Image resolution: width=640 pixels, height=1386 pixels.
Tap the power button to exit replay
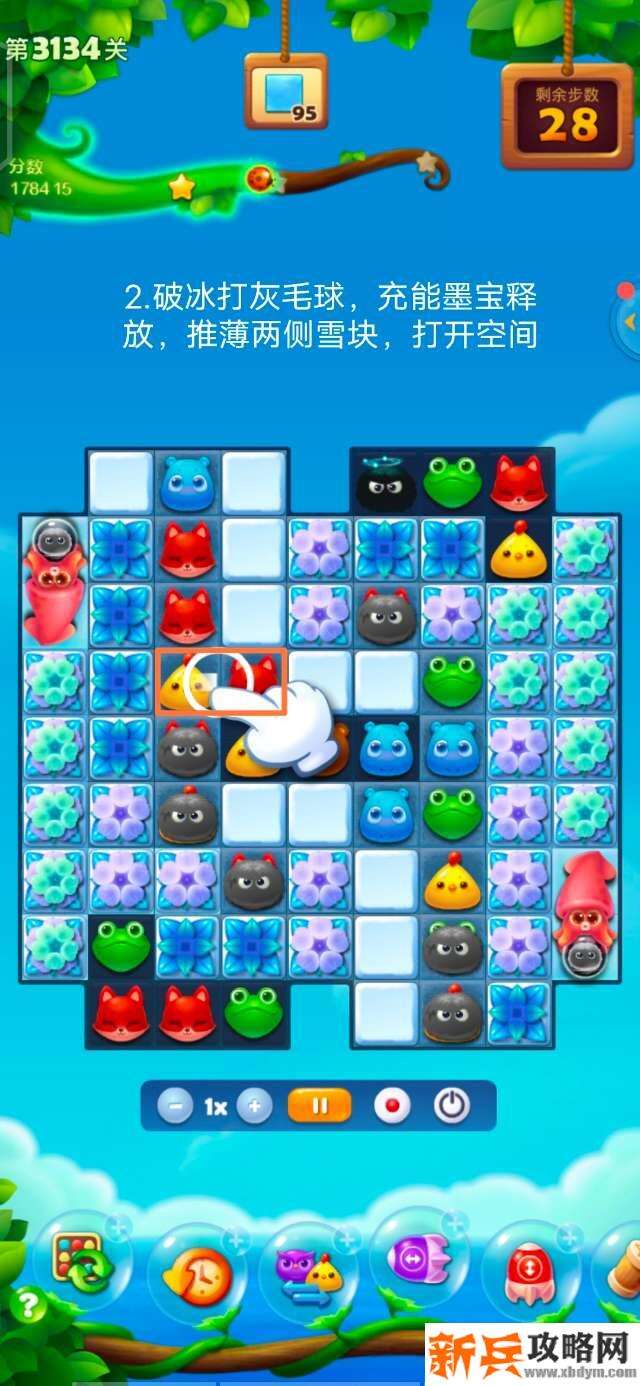tap(452, 1106)
